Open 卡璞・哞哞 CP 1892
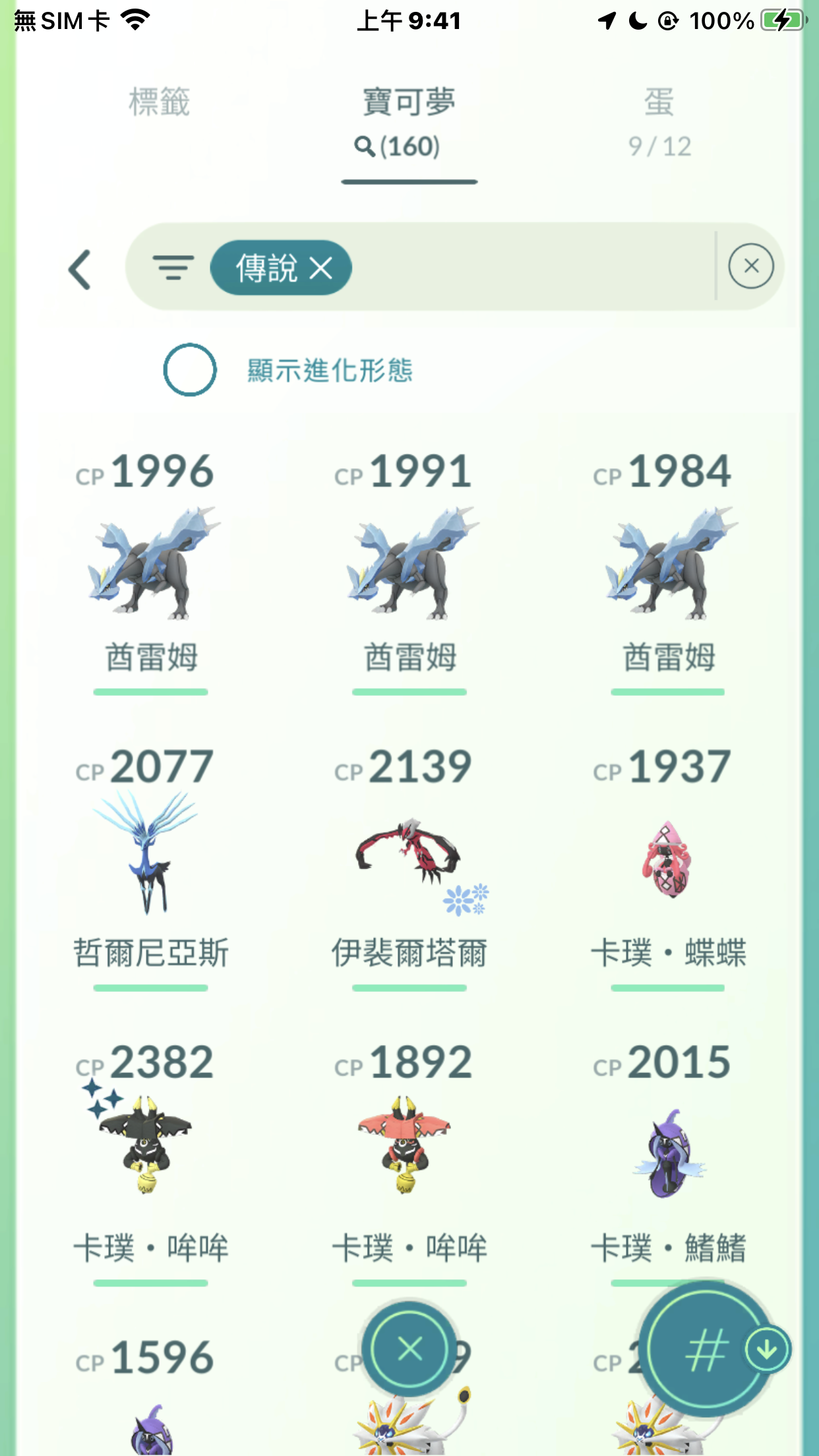 click(x=409, y=1161)
